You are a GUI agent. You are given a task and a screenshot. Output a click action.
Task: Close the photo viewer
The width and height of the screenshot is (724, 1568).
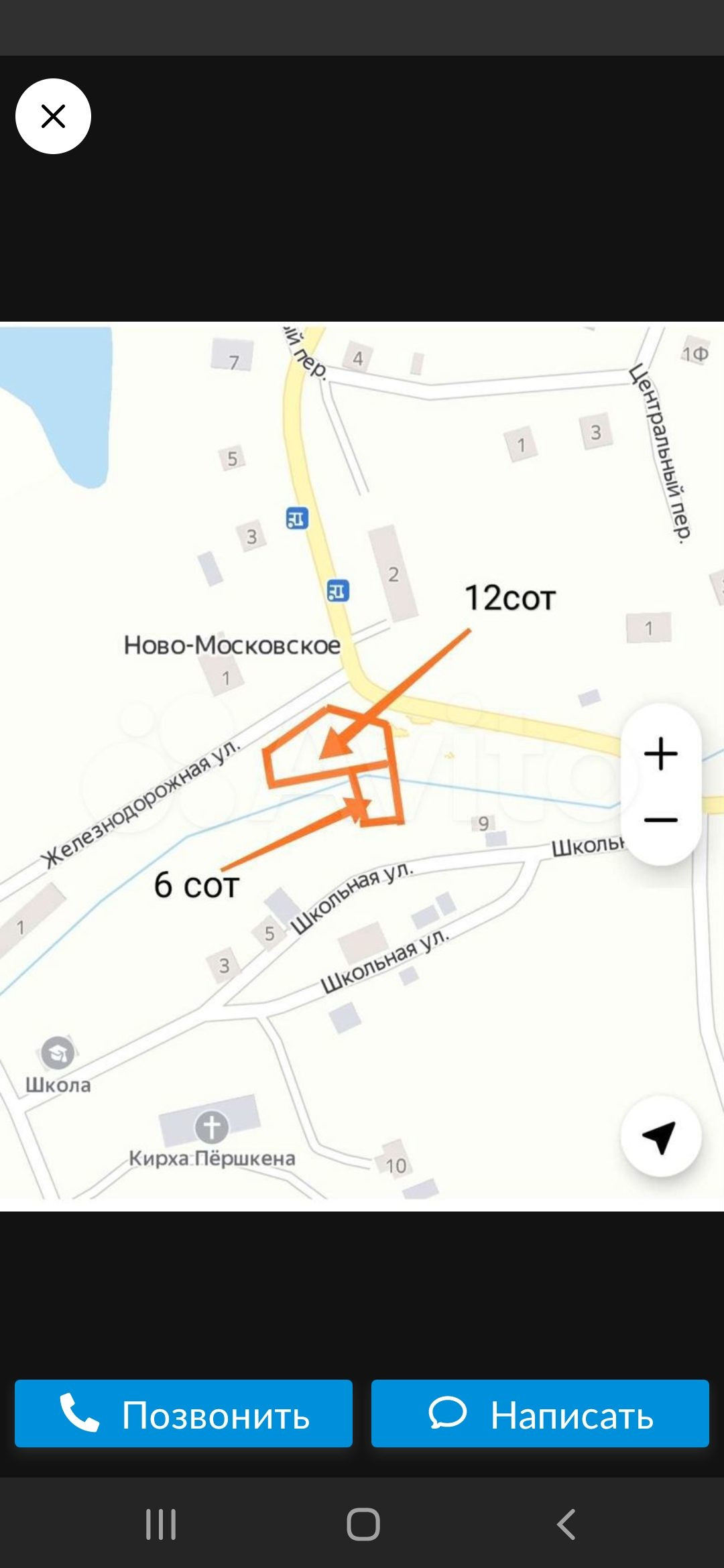tap(53, 117)
